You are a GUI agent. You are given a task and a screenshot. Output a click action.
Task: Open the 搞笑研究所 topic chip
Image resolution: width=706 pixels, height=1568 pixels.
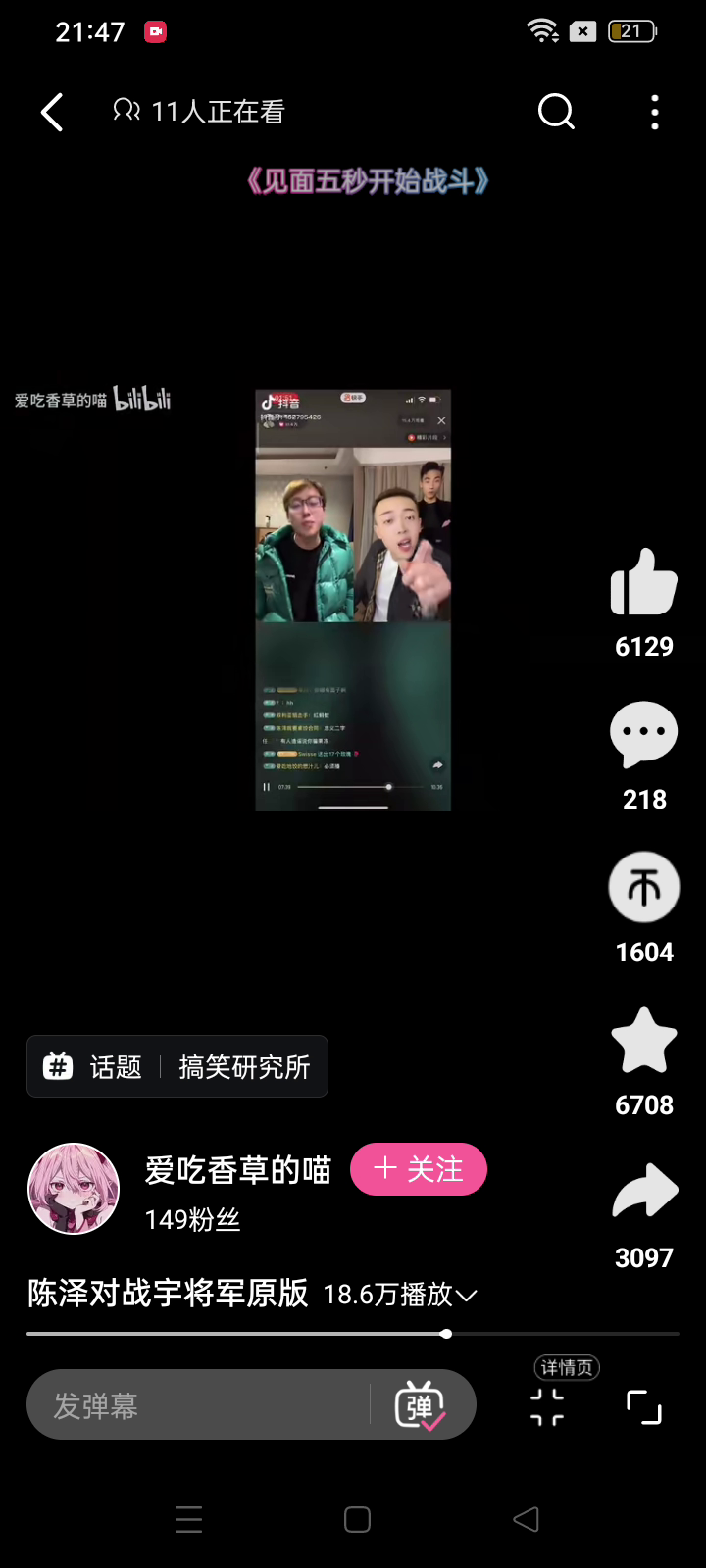[244, 1067]
